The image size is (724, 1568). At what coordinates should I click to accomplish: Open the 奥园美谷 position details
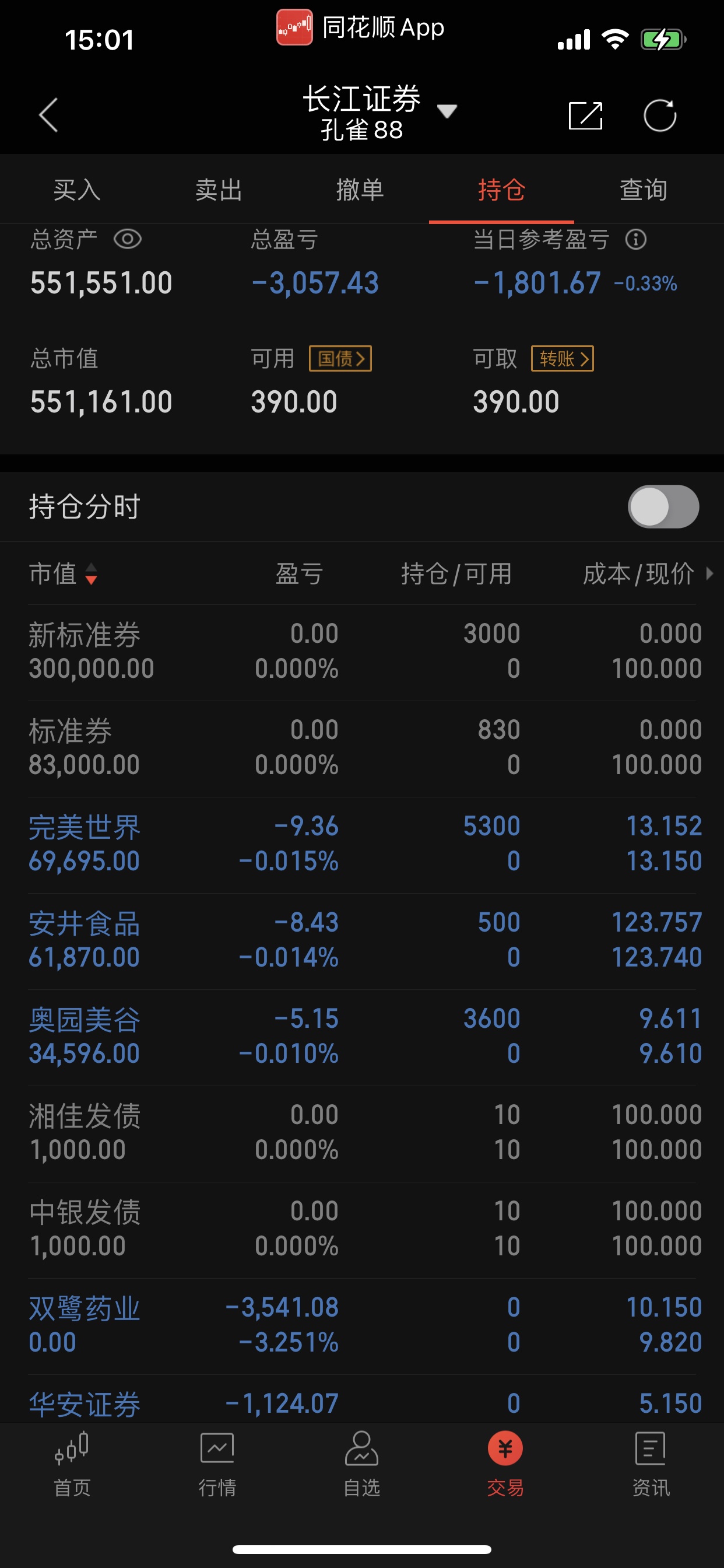pos(362,1037)
